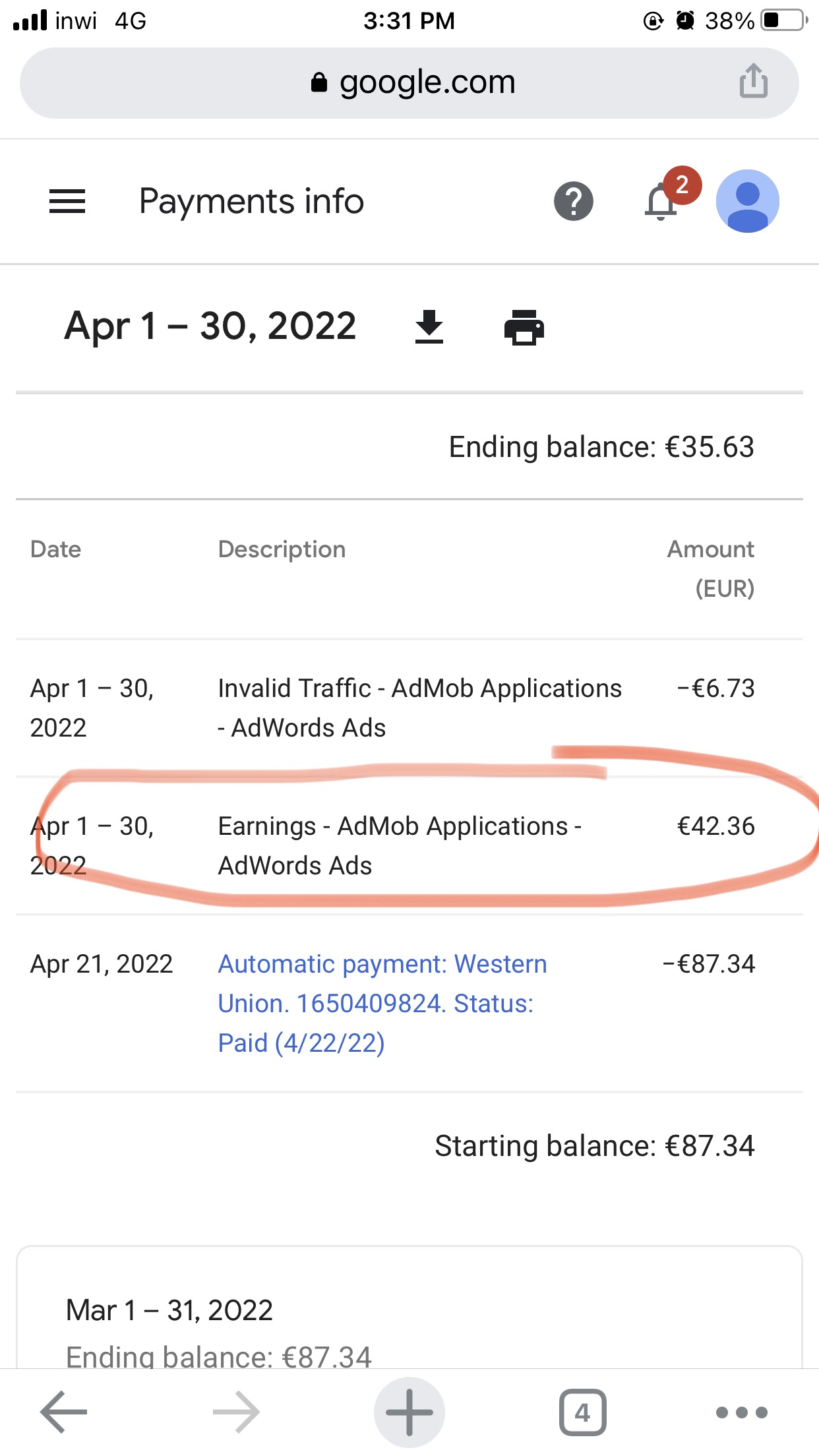Open the help question mark icon
The height and width of the screenshot is (1456, 819).
click(x=574, y=201)
